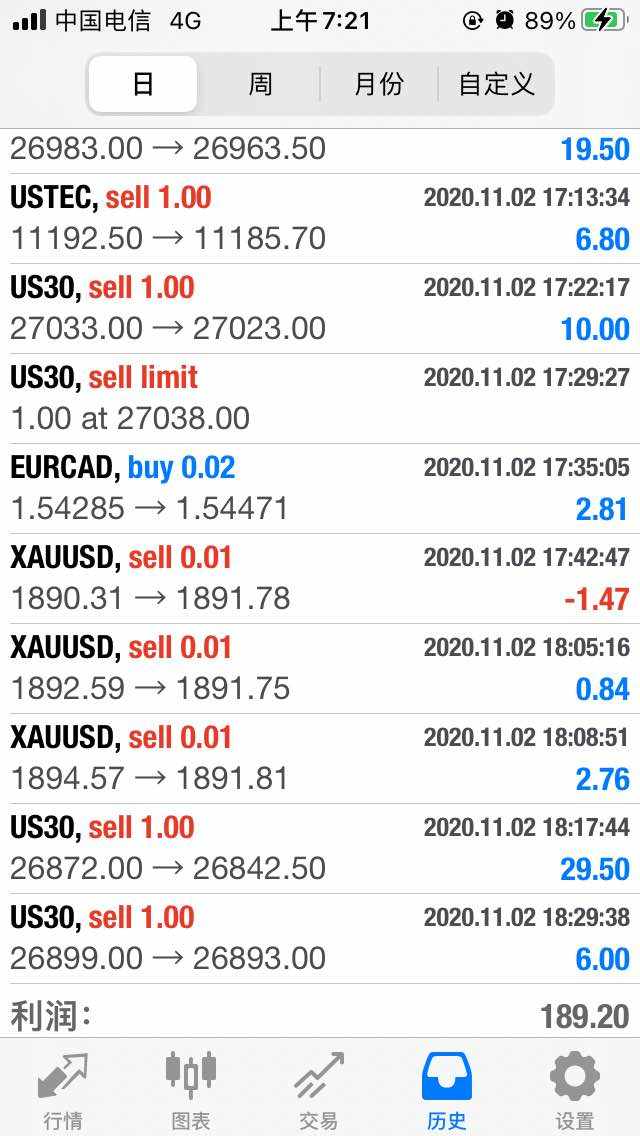Open the US30 trade with 29.50 profit
Image resolution: width=640 pixels, height=1136 pixels.
tap(320, 848)
